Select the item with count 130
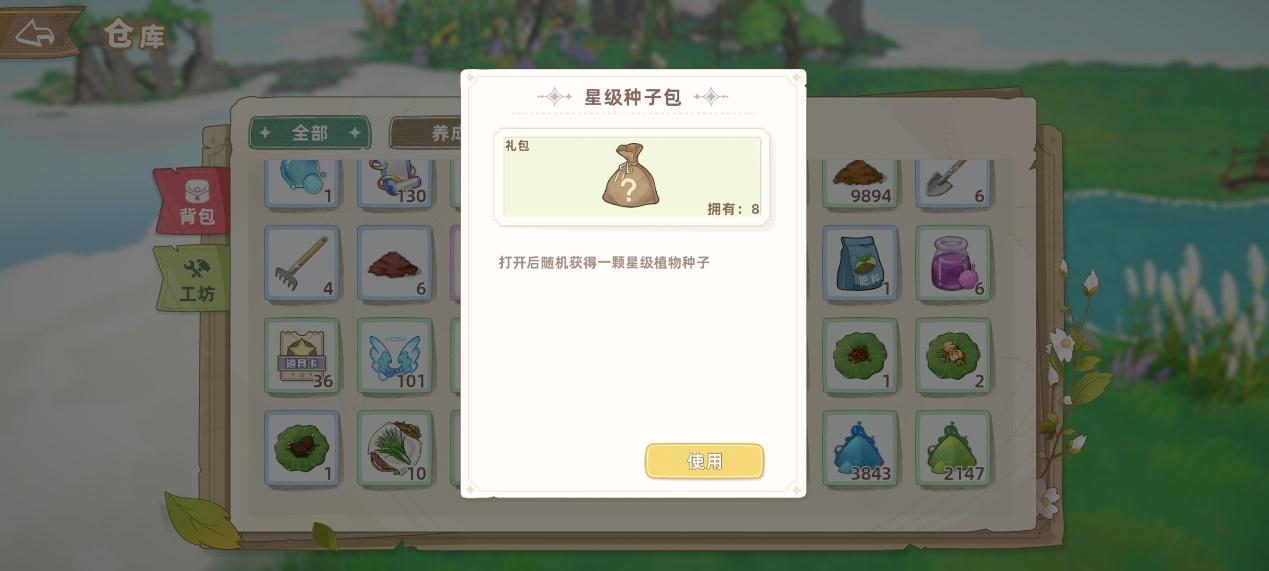 [394, 182]
